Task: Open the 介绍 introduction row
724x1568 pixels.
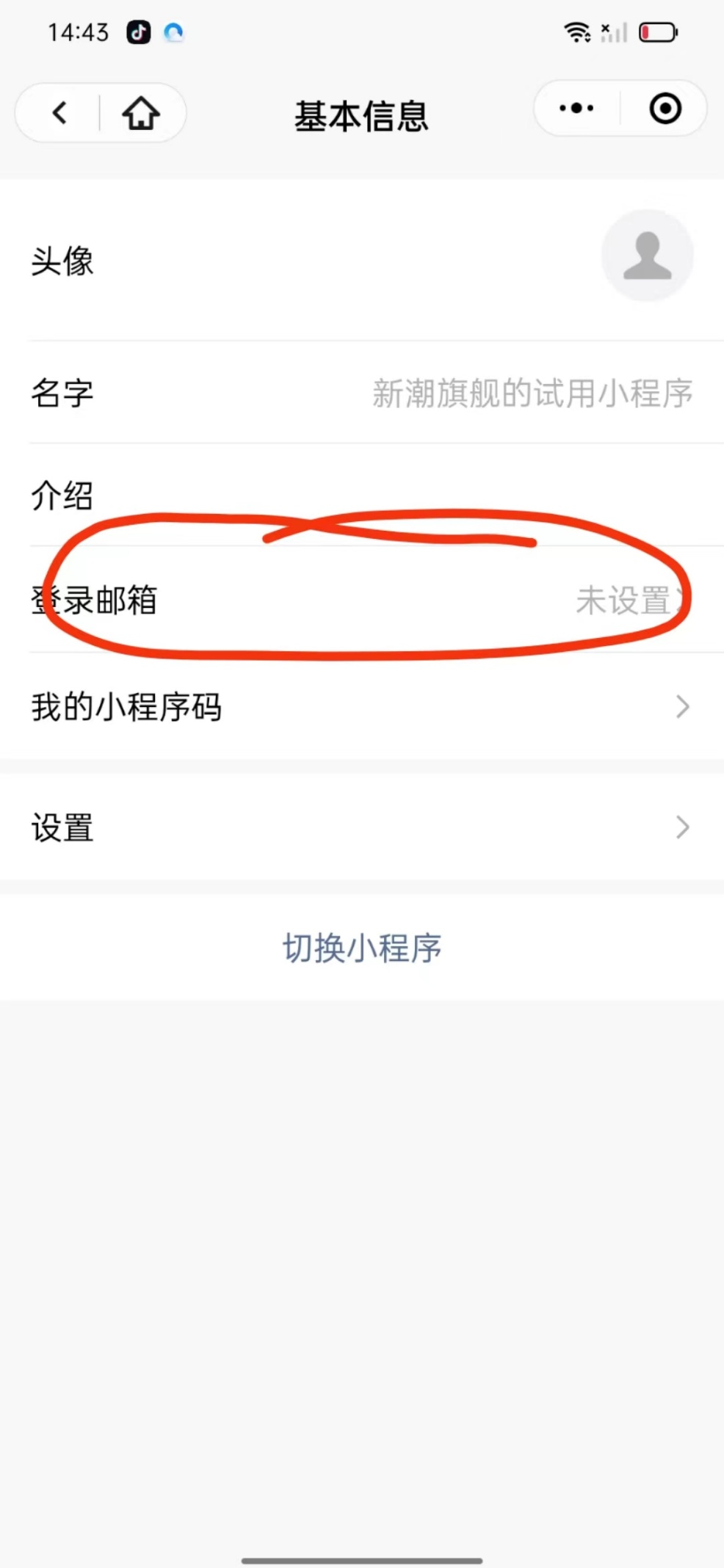Action: click(x=362, y=496)
